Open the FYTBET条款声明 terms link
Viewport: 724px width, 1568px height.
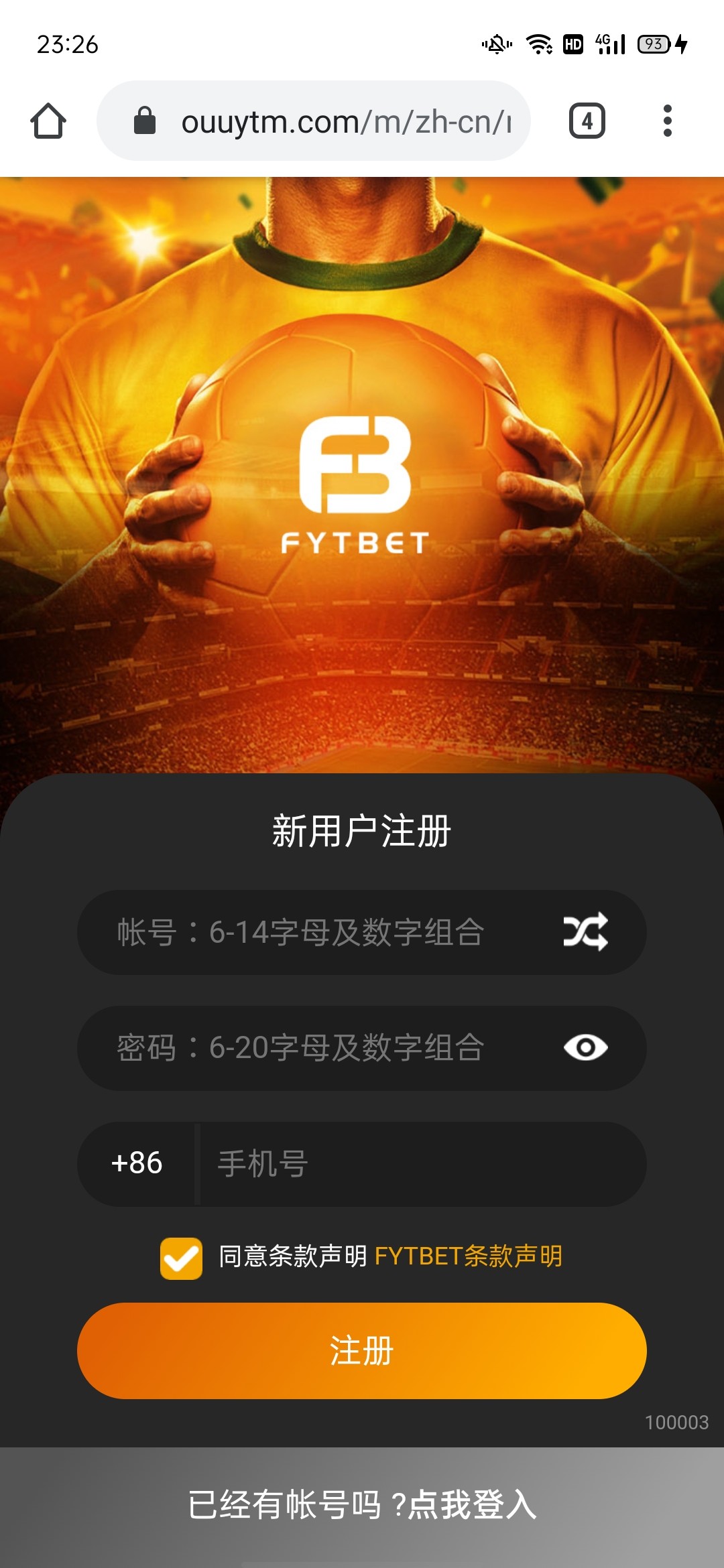(469, 1256)
